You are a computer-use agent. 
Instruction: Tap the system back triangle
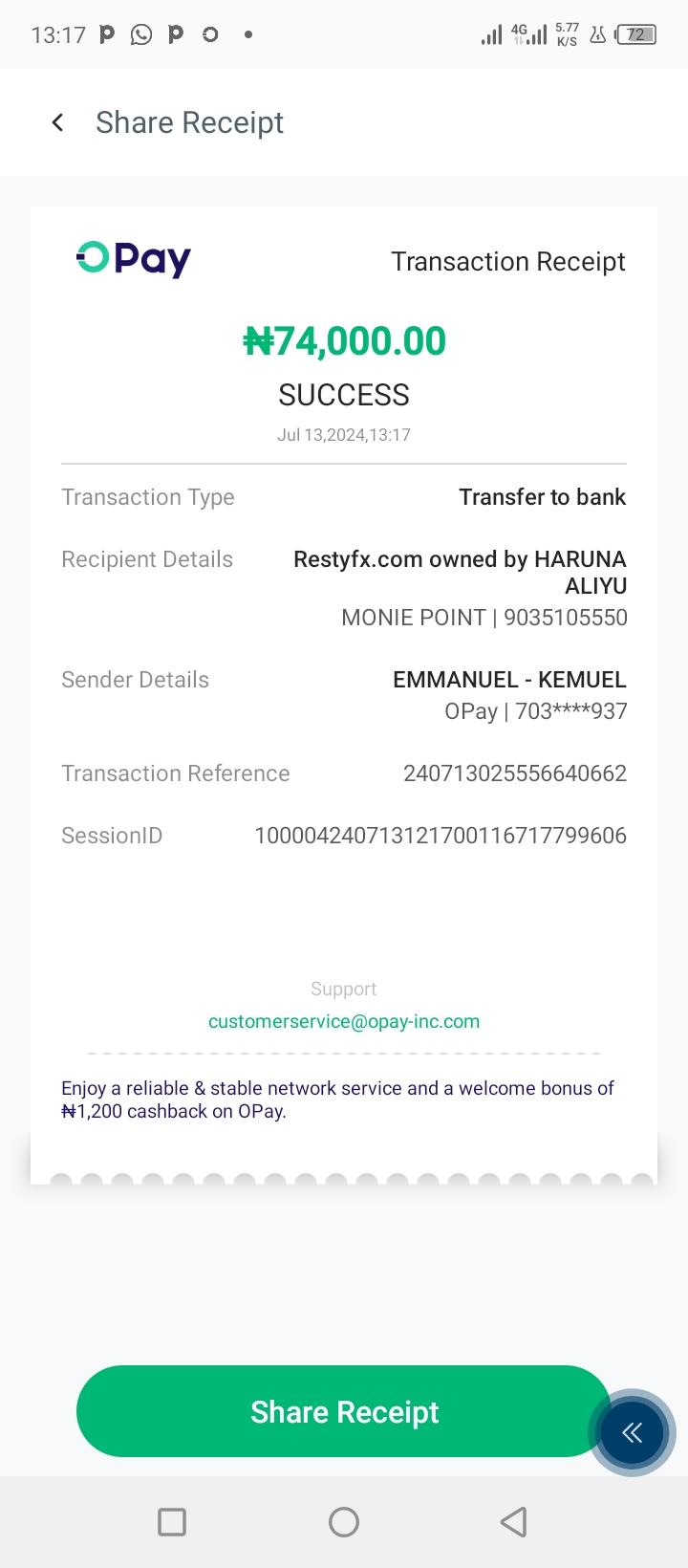[x=514, y=1521]
